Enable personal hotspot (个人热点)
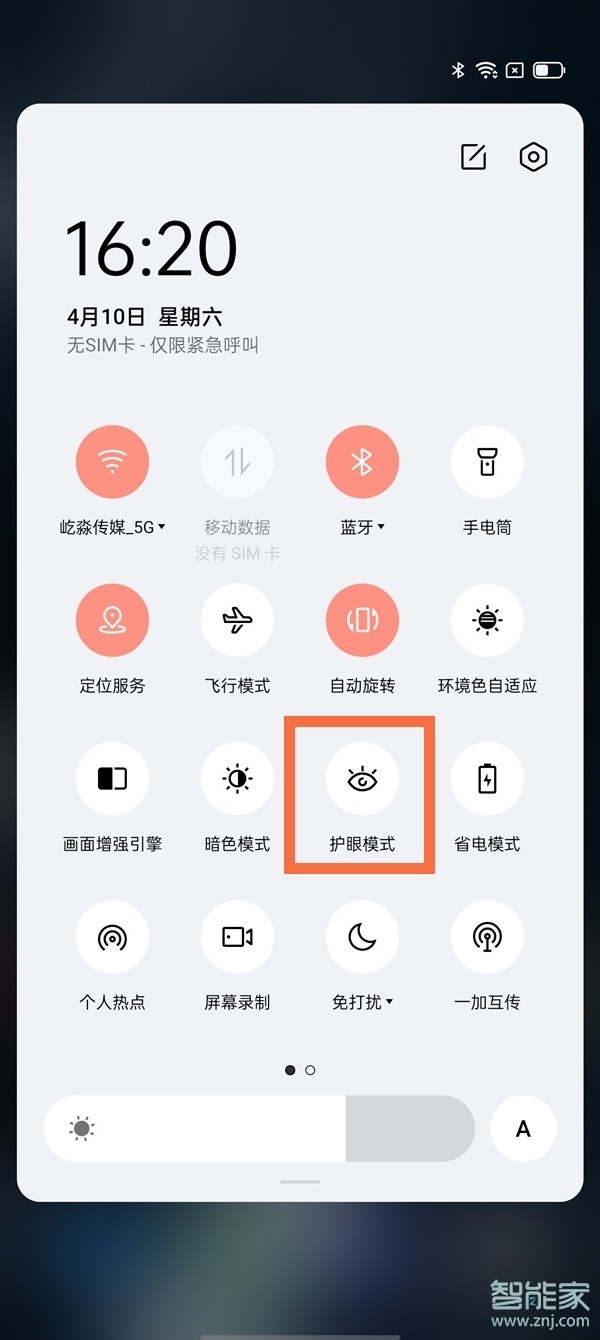600x1340 pixels. 112,937
